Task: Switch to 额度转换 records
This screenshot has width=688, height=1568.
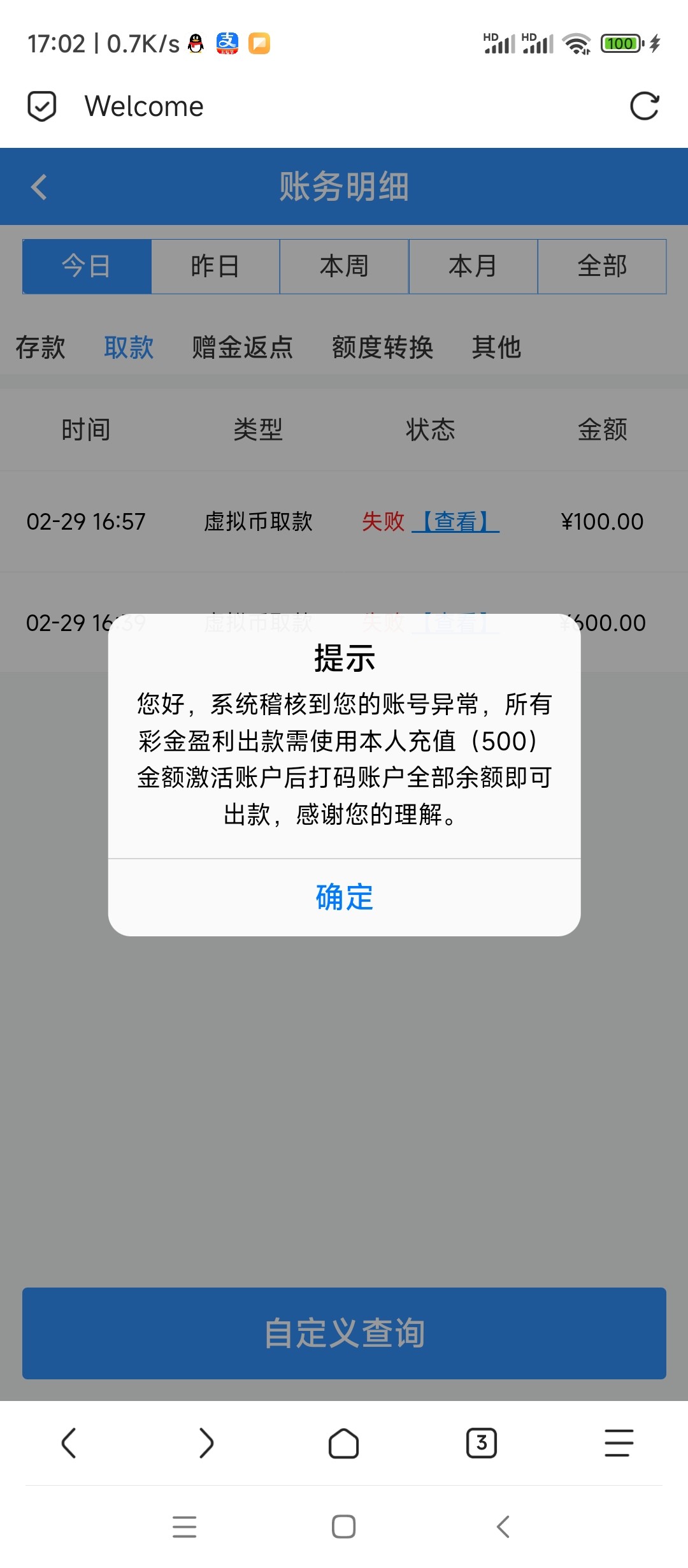Action: 382,348
